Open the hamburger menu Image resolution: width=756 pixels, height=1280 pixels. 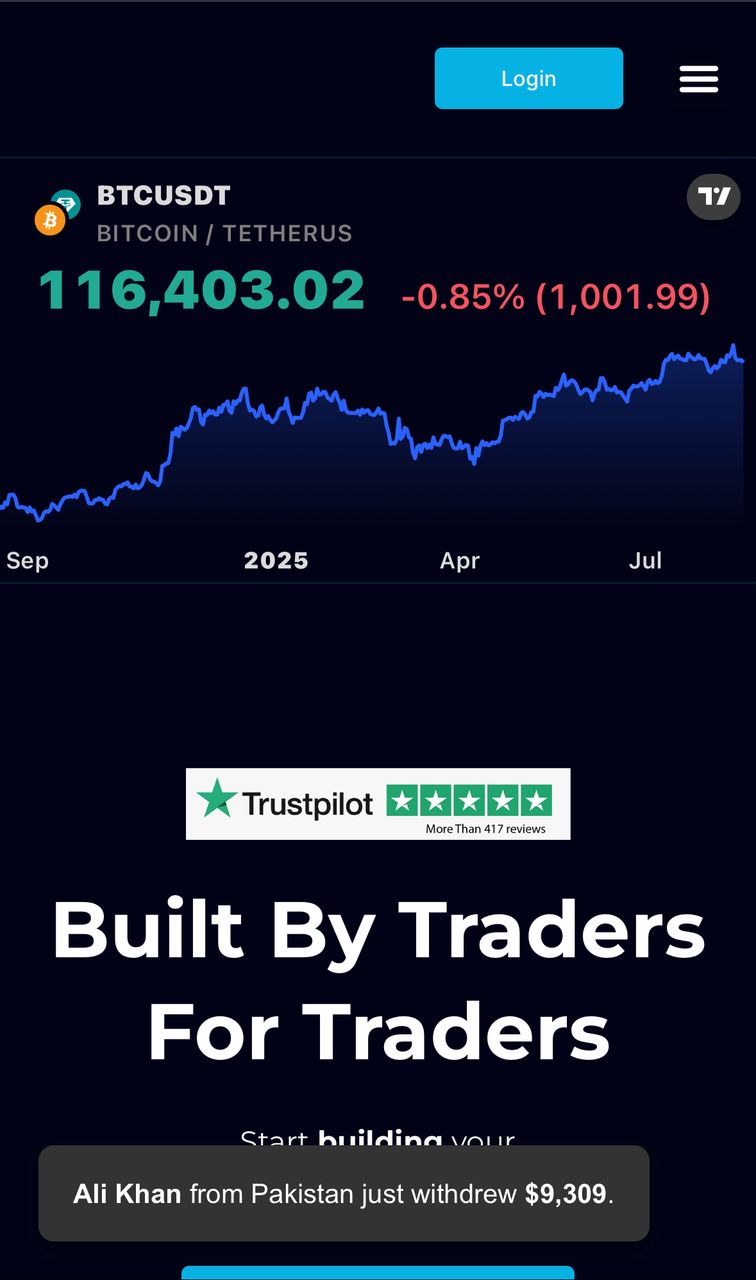(698, 79)
